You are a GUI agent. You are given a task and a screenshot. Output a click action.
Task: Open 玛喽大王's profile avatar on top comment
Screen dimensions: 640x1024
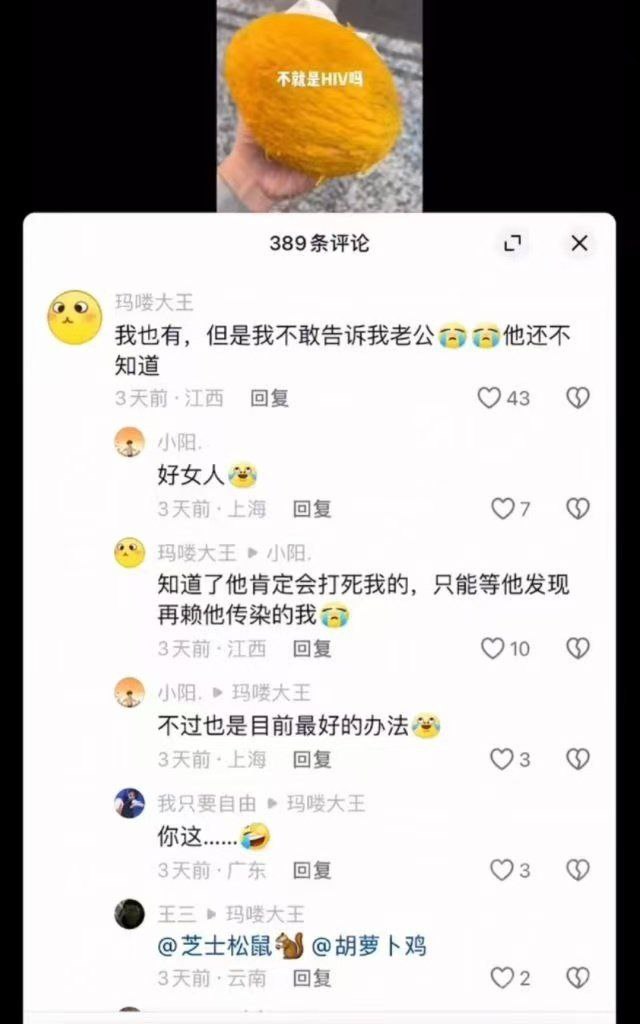[75, 317]
